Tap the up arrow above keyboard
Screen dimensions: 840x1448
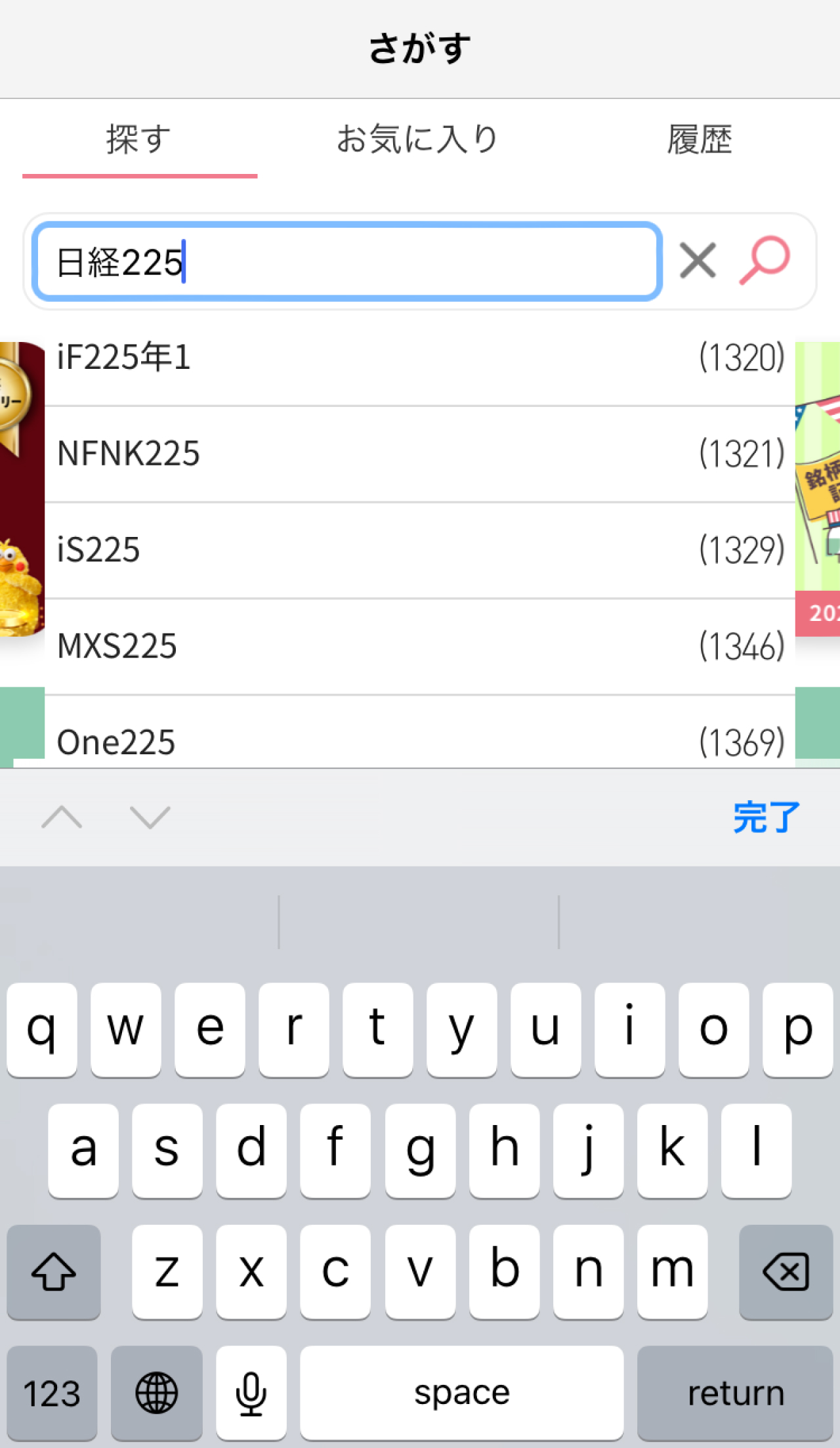click(x=62, y=817)
